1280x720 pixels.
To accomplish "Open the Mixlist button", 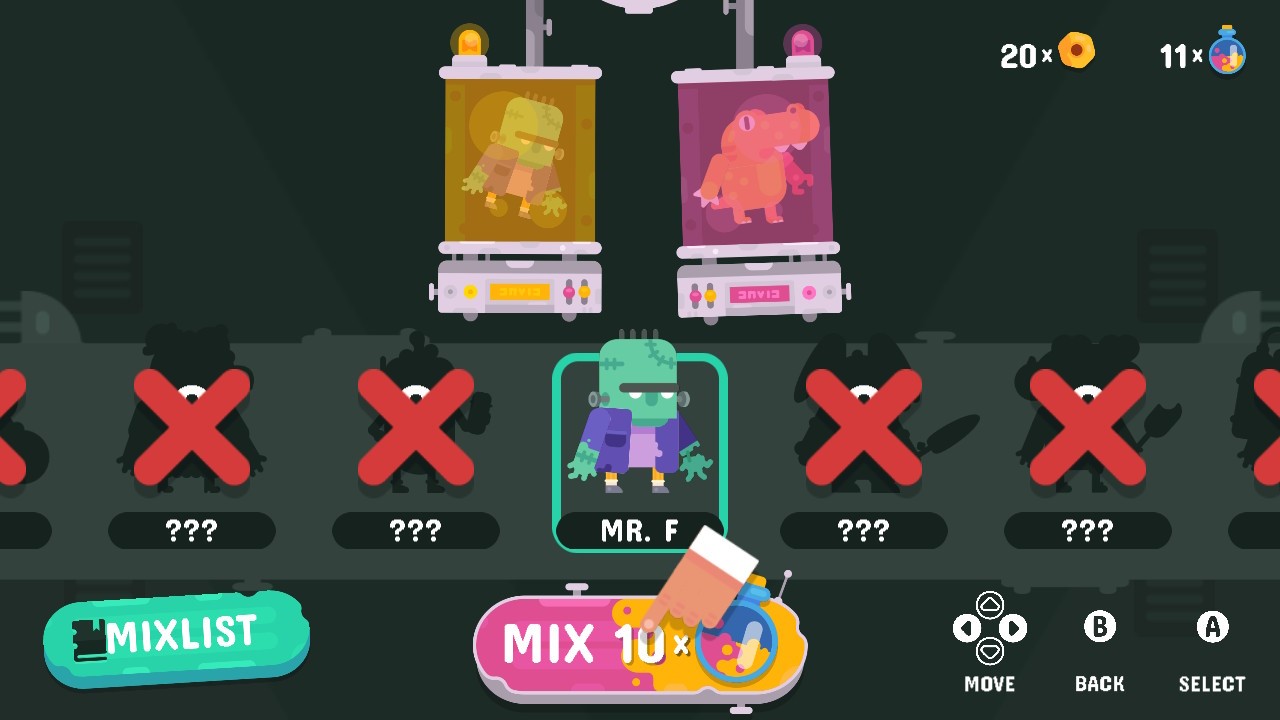I will coord(176,638).
